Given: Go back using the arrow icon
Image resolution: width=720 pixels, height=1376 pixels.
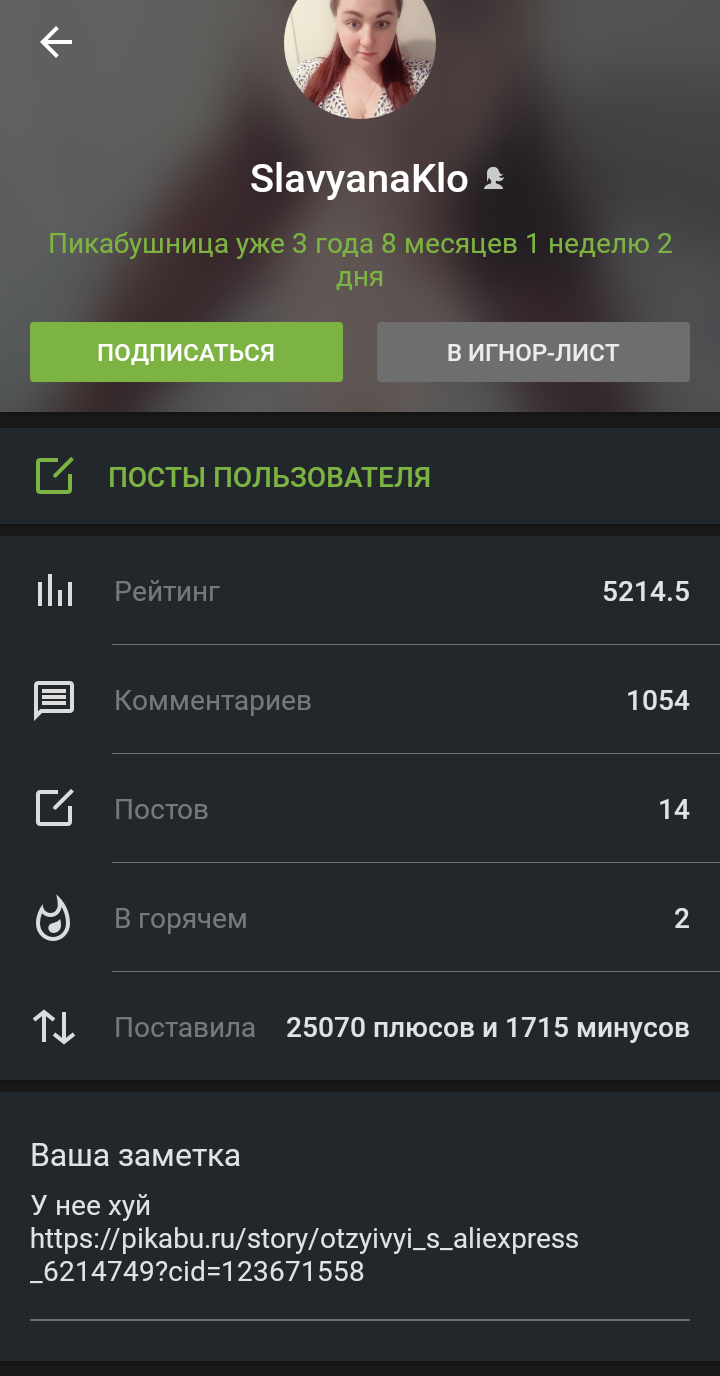Looking at the screenshot, I should (56, 42).
